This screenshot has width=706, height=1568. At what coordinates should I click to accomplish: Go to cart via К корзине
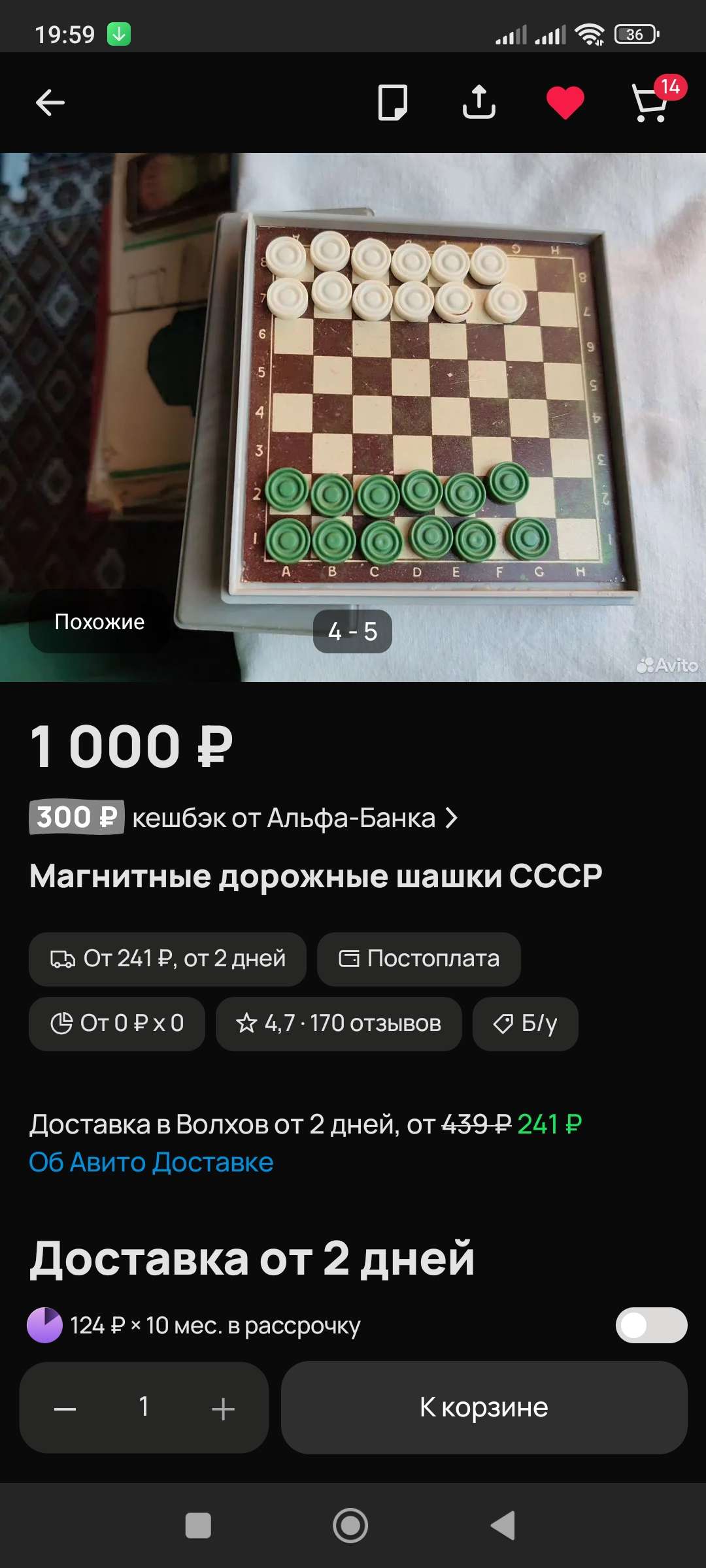pyautogui.click(x=484, y=1407)
